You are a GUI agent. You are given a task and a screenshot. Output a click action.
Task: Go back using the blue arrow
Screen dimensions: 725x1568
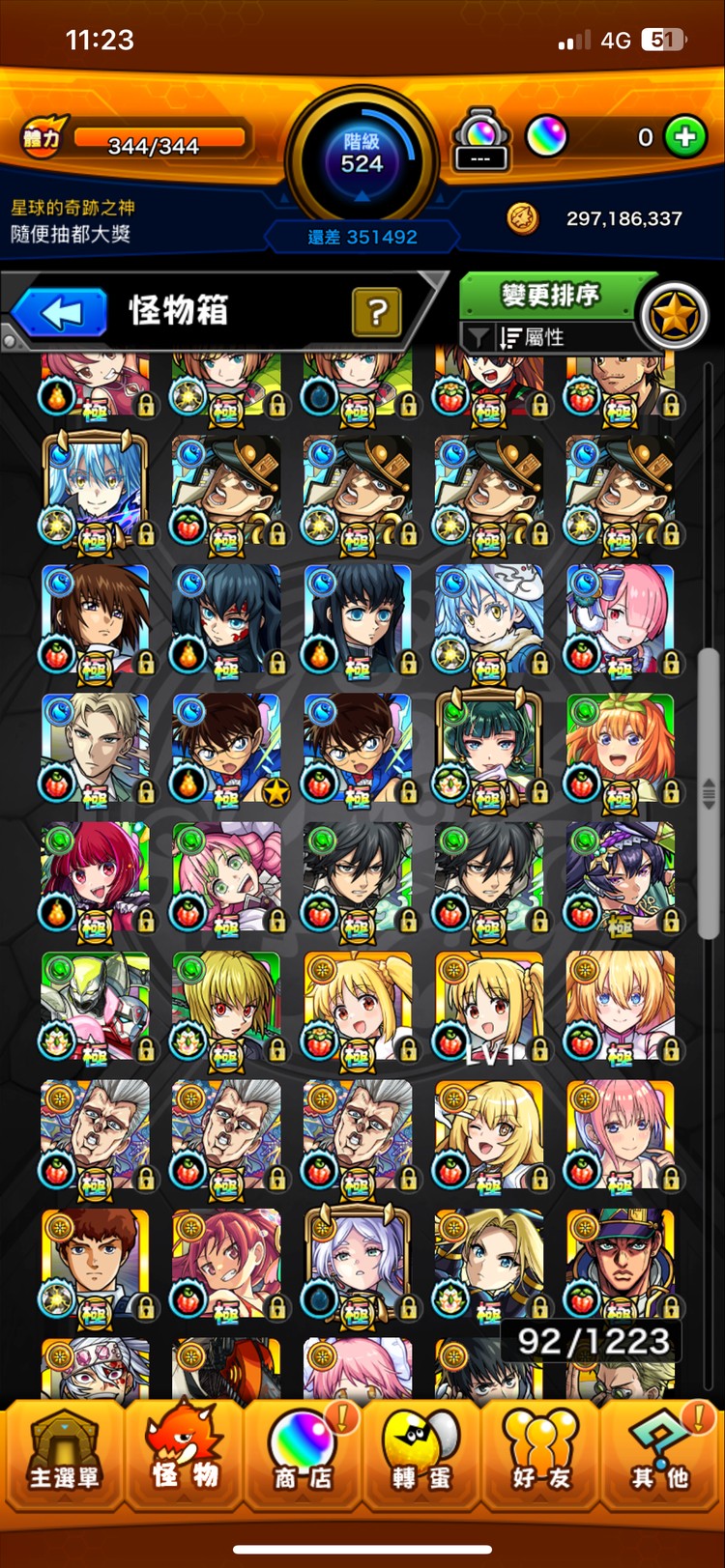60,313
